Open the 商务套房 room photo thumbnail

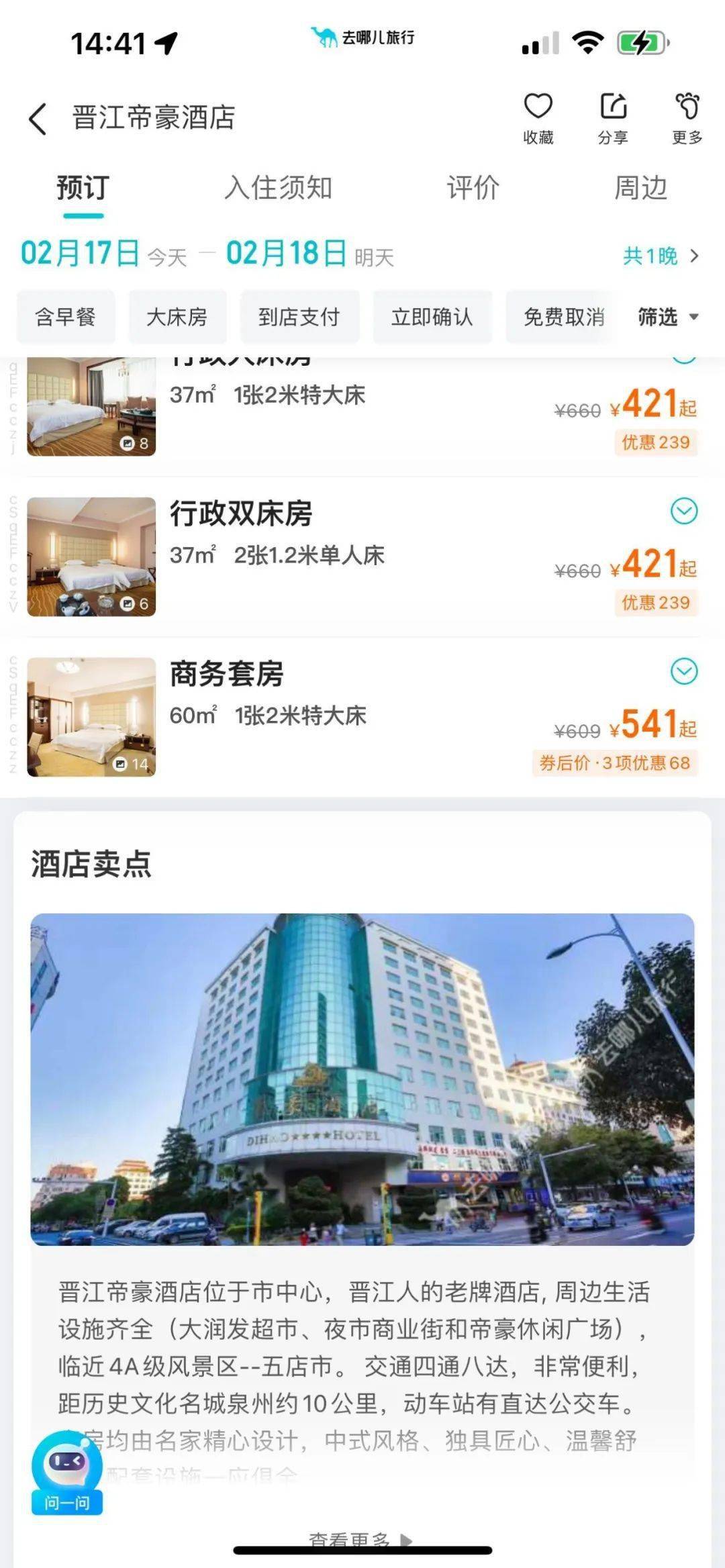point(92,716)
